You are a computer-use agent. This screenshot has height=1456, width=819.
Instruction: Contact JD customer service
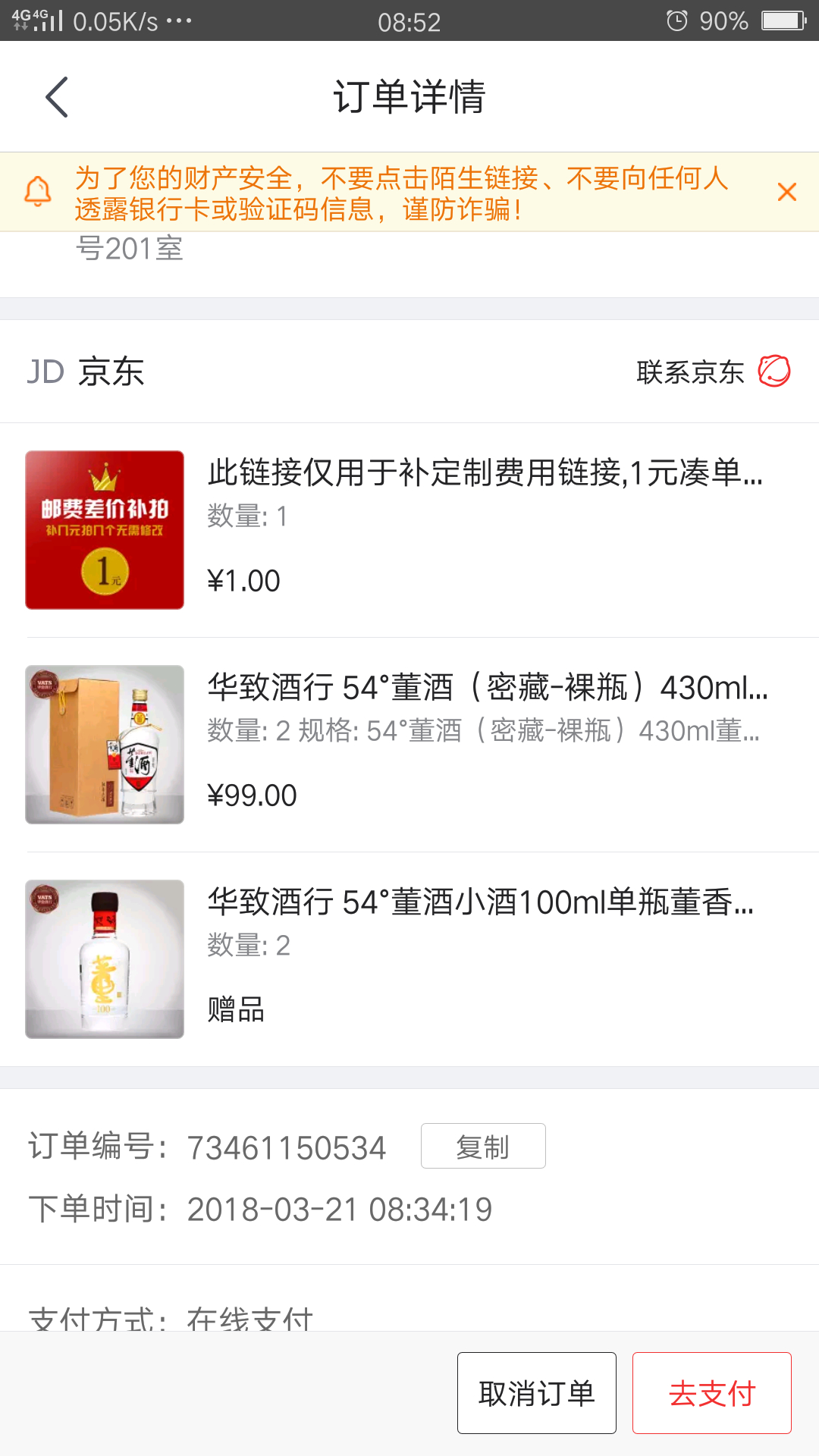click(712, 372)
